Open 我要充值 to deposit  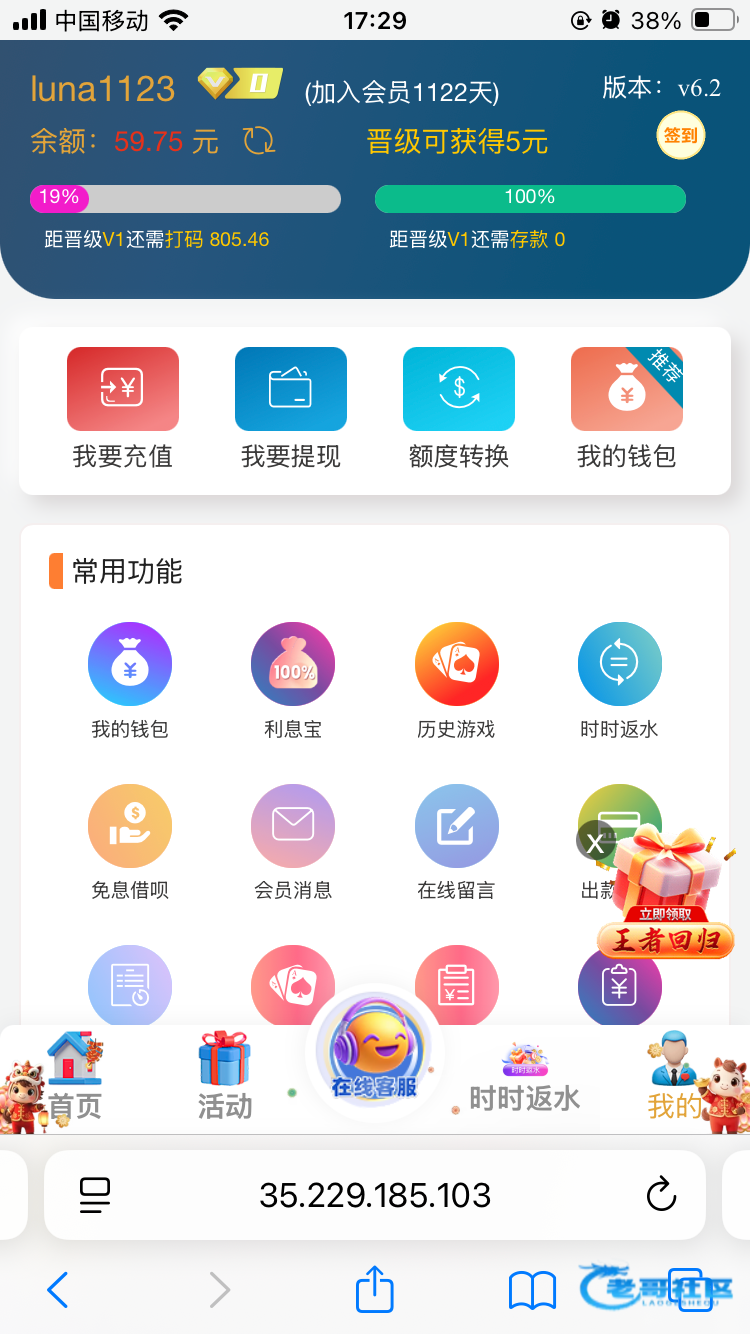pyautogui.click(x=123, y=409)
